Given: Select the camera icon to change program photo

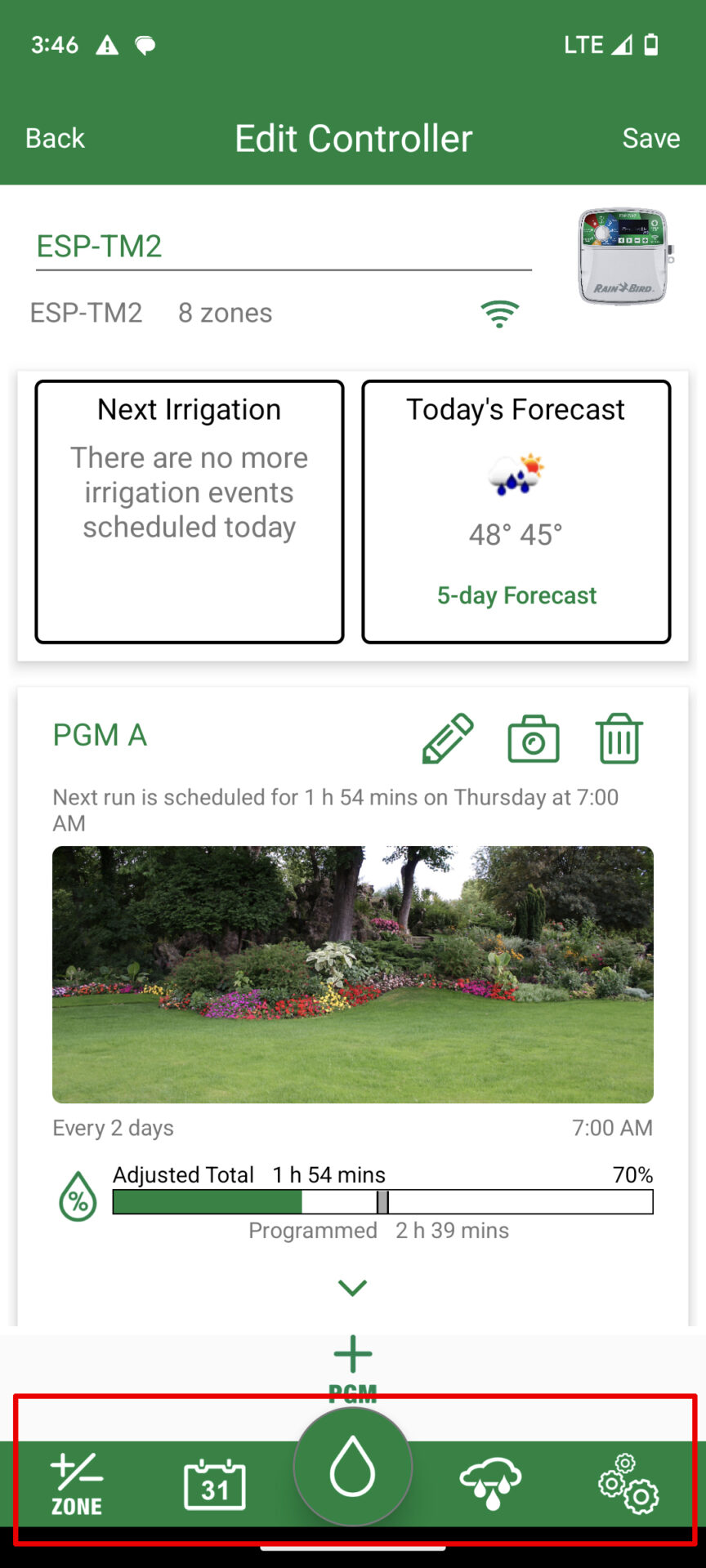Looking at the screenshot, I should pos(533,737).
